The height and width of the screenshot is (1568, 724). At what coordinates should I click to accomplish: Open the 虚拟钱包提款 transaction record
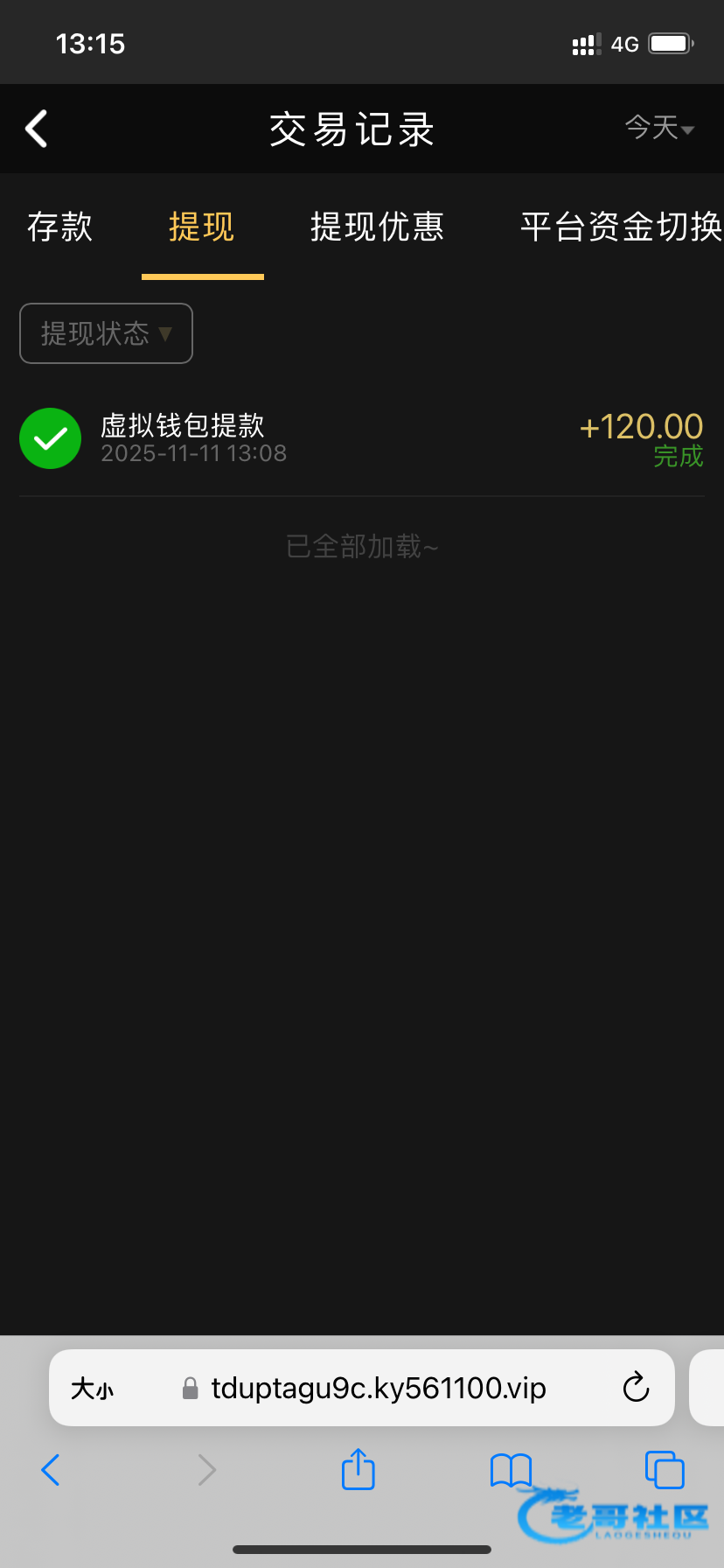362,438
